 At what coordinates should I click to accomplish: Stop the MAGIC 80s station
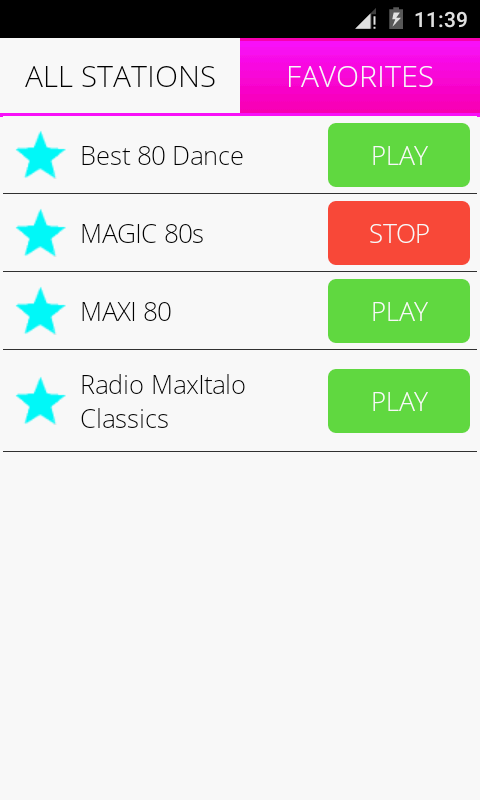coord(399,233)
